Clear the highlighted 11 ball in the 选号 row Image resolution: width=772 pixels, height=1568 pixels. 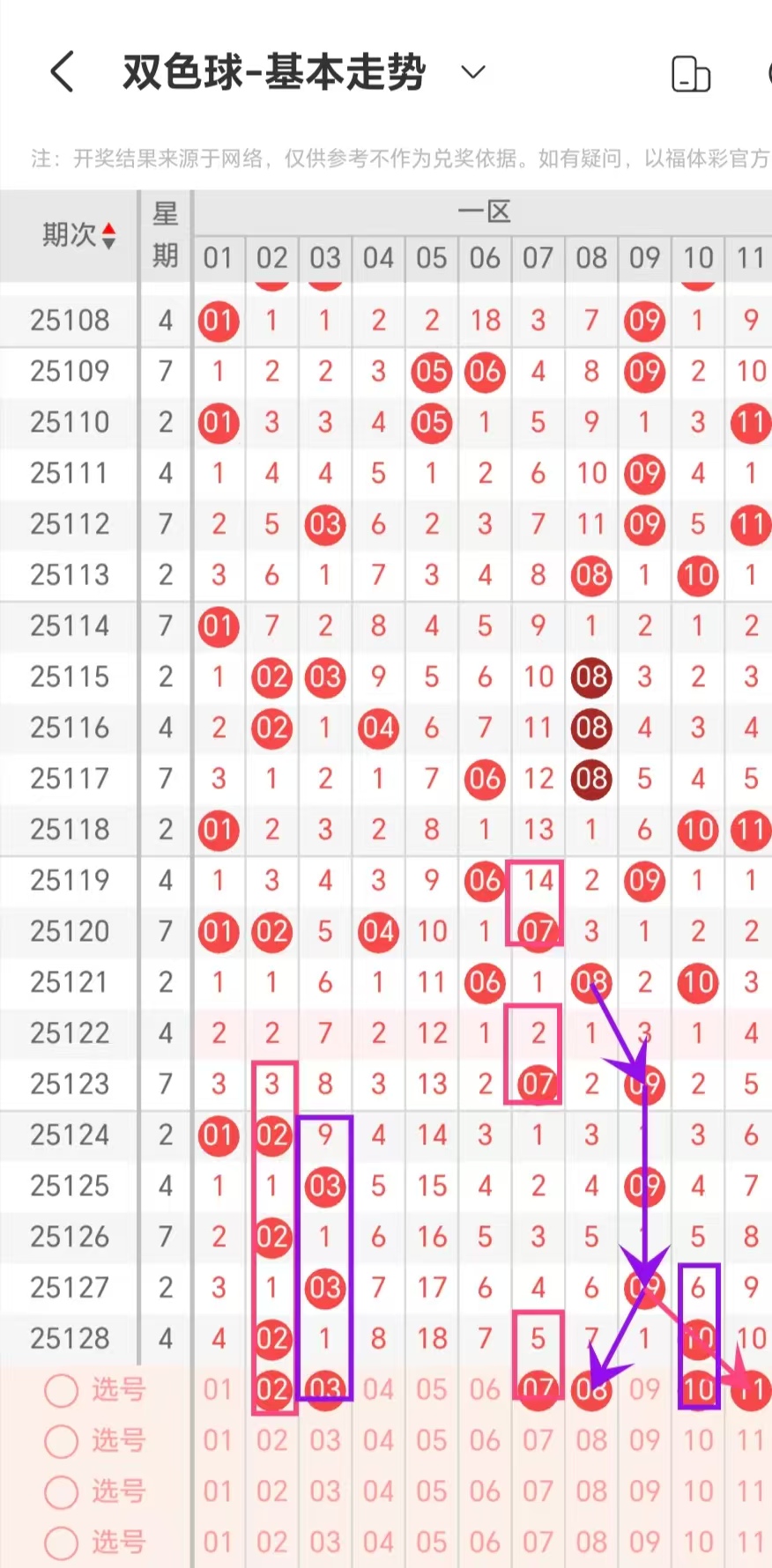[x=751, y=1389]
